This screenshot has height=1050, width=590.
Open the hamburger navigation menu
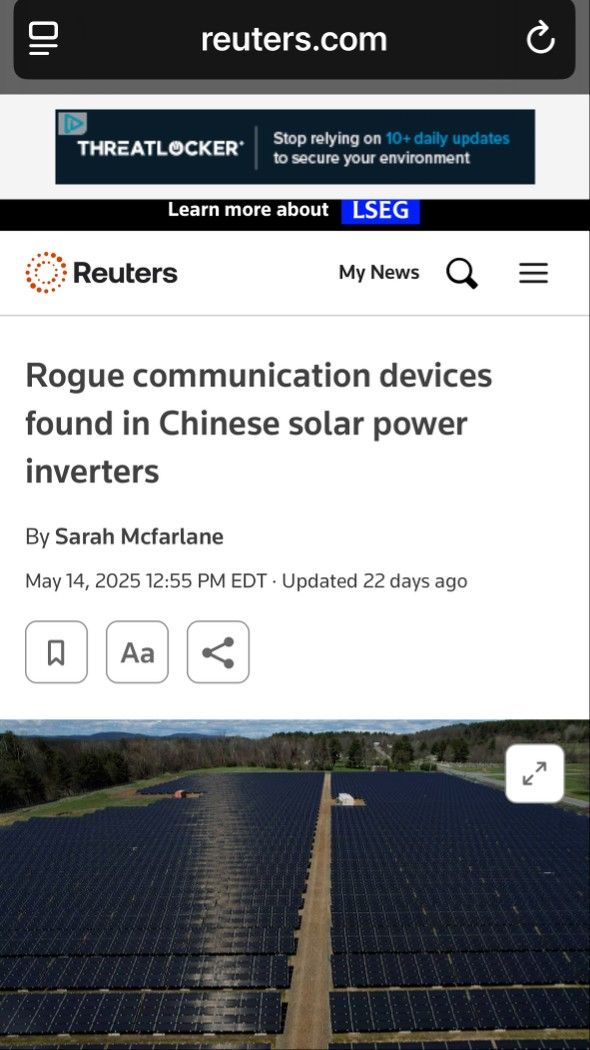pyautogui.click(x=533, y=273)
